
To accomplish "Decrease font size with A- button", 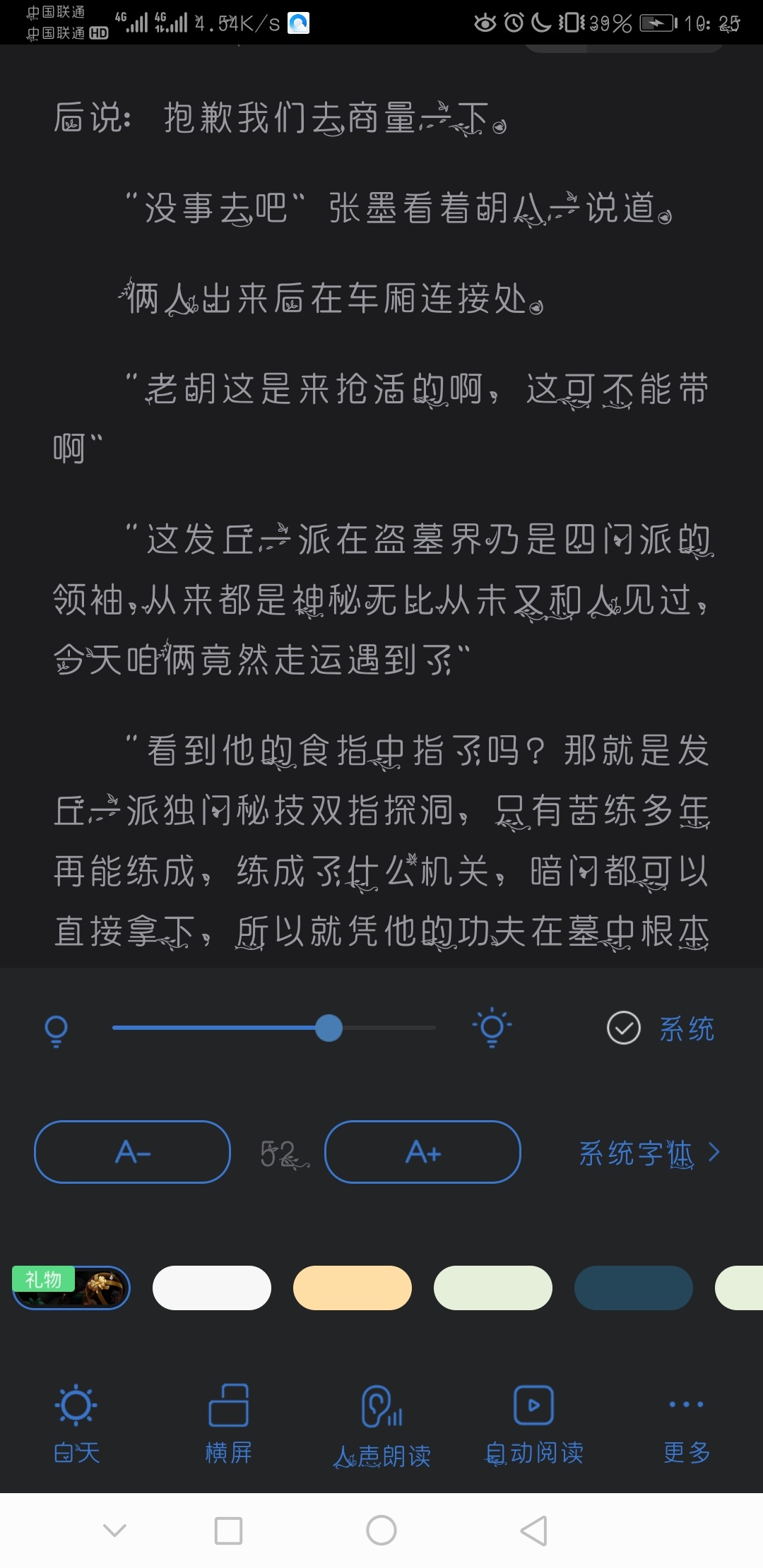I will click(x=132, y=1152).
